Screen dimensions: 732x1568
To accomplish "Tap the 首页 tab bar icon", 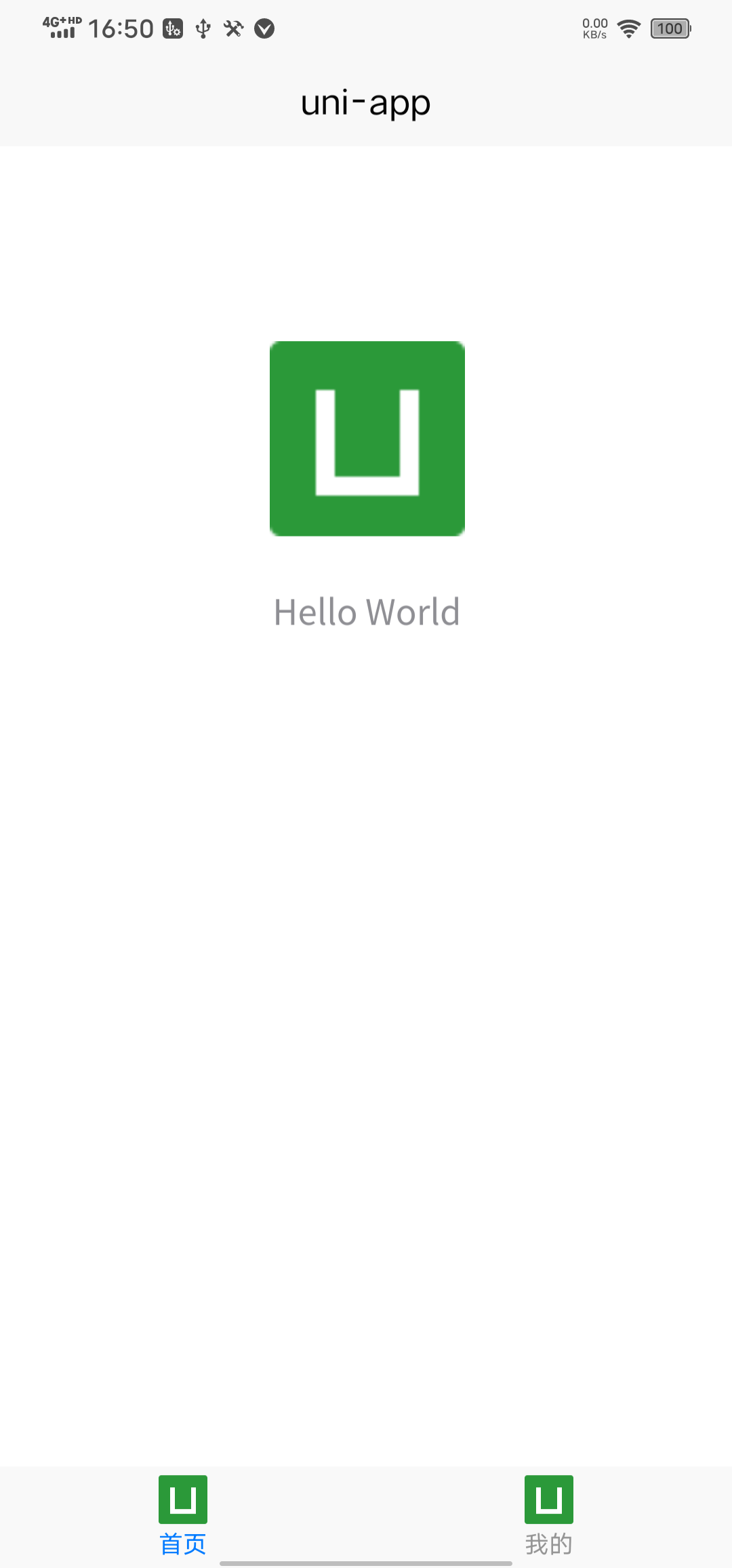I will click(182, 1500).
